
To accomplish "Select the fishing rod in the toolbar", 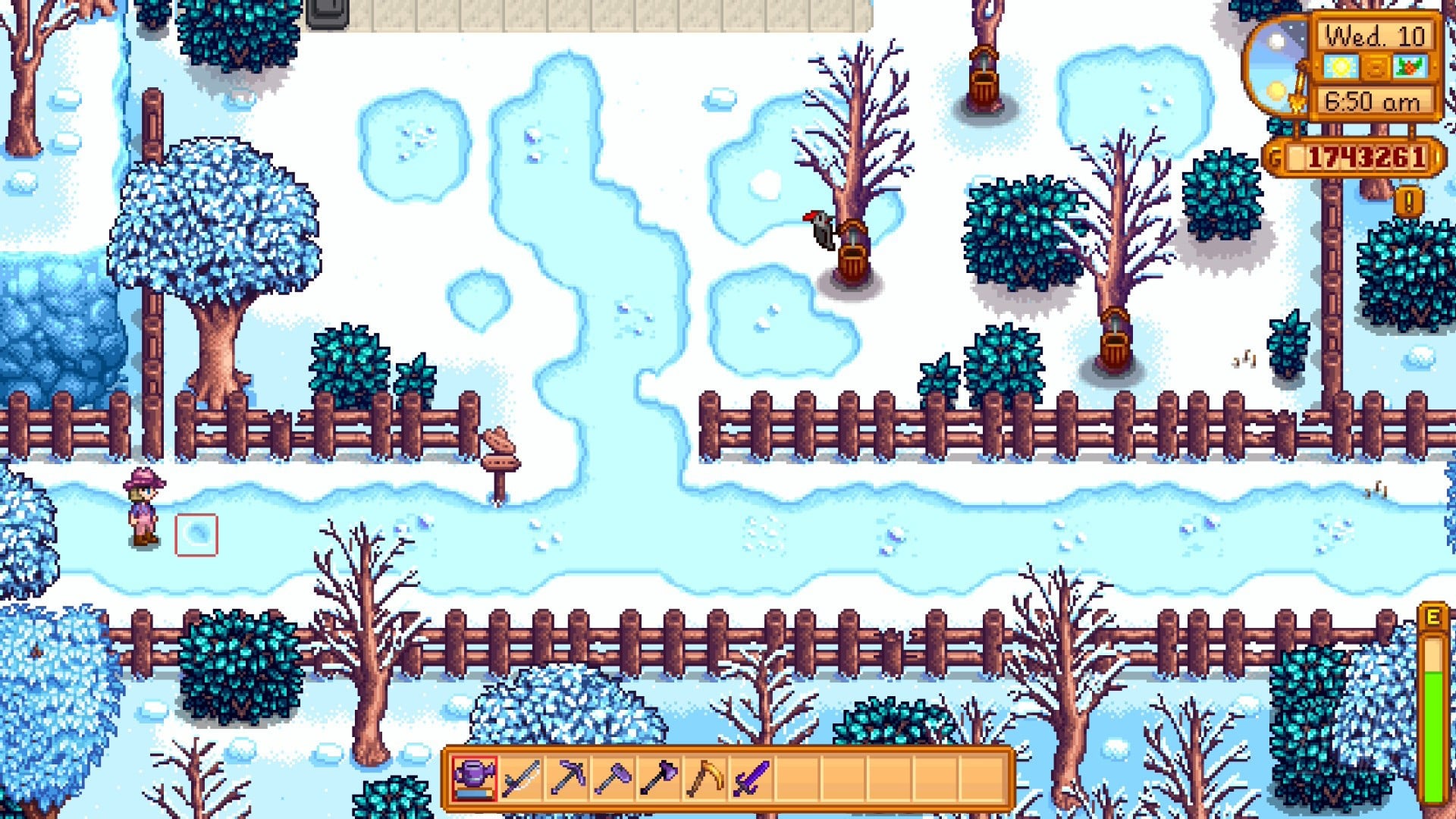I will (x=522, y=778).
